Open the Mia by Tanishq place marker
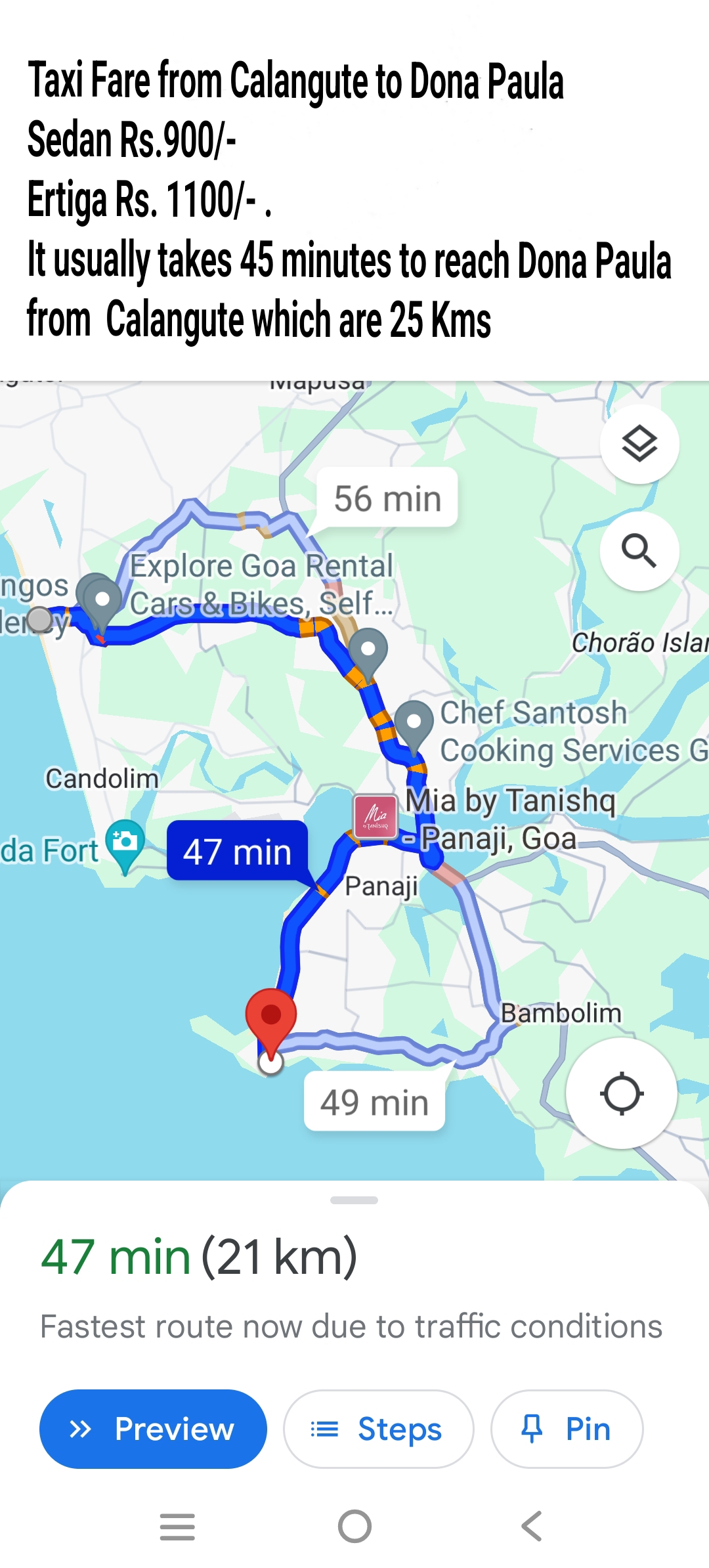 coord(376,817)
